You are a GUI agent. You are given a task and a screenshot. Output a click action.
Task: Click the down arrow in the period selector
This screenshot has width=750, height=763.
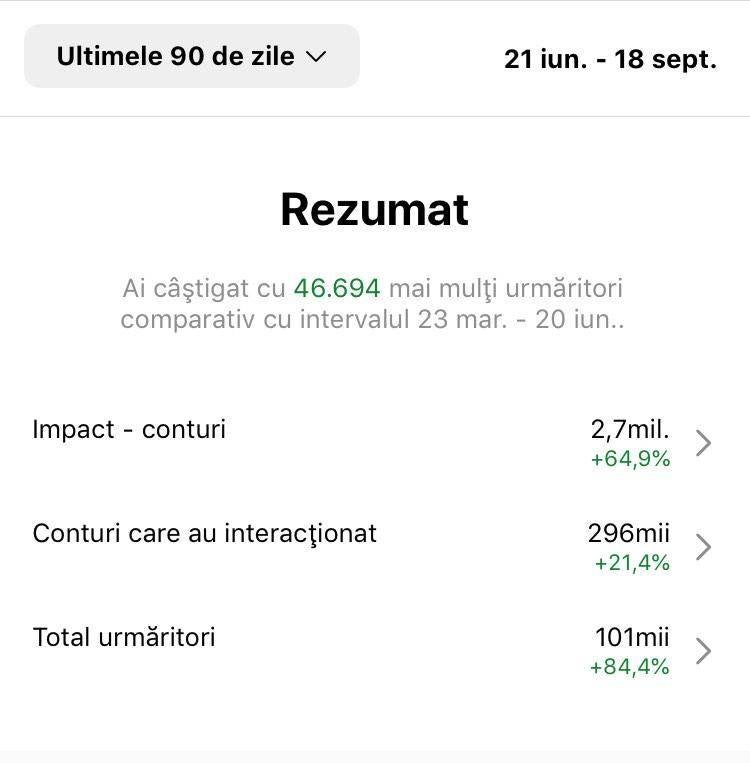[x=316, y=57]
